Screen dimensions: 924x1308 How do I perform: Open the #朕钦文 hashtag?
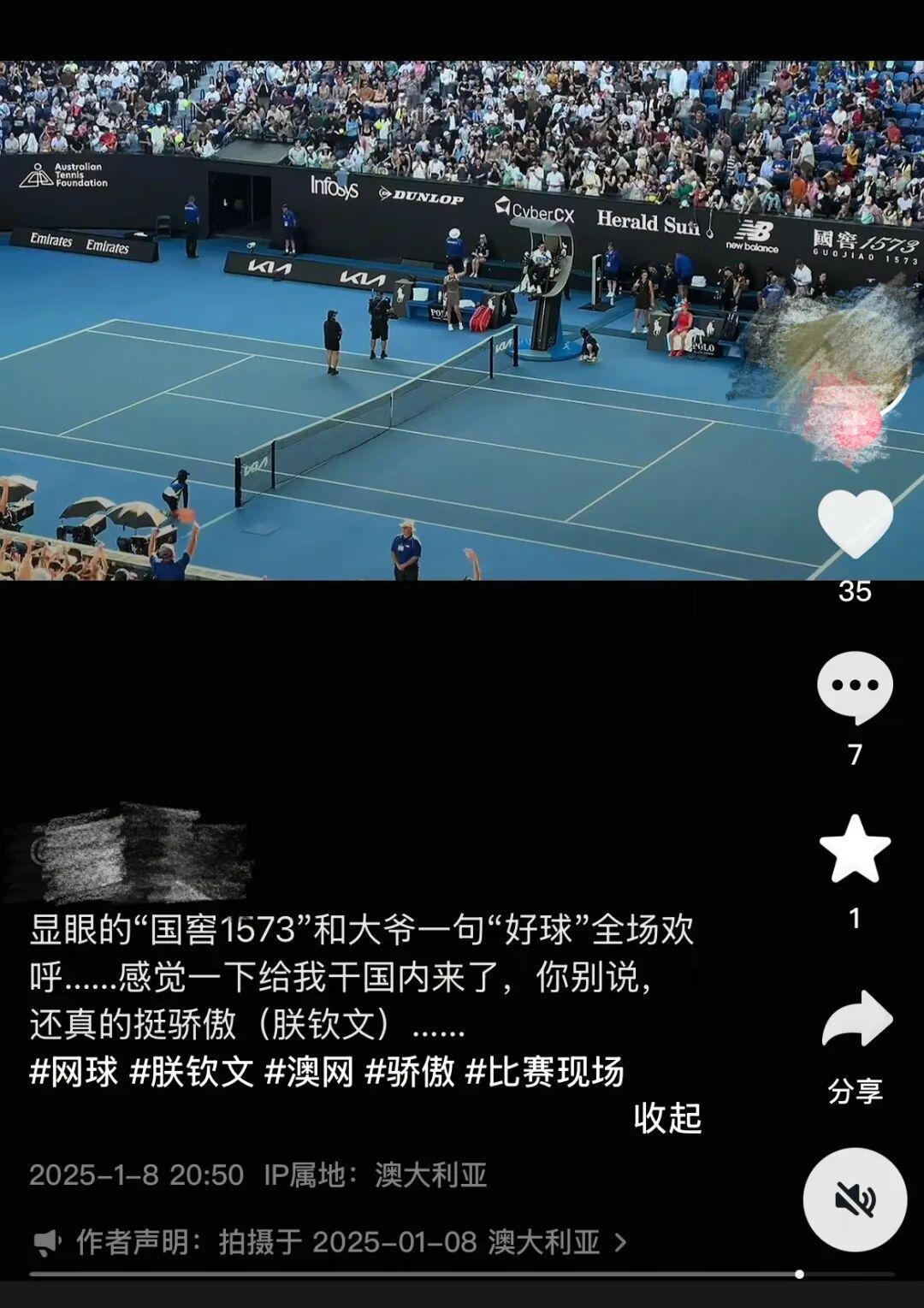pos(192,1072)
